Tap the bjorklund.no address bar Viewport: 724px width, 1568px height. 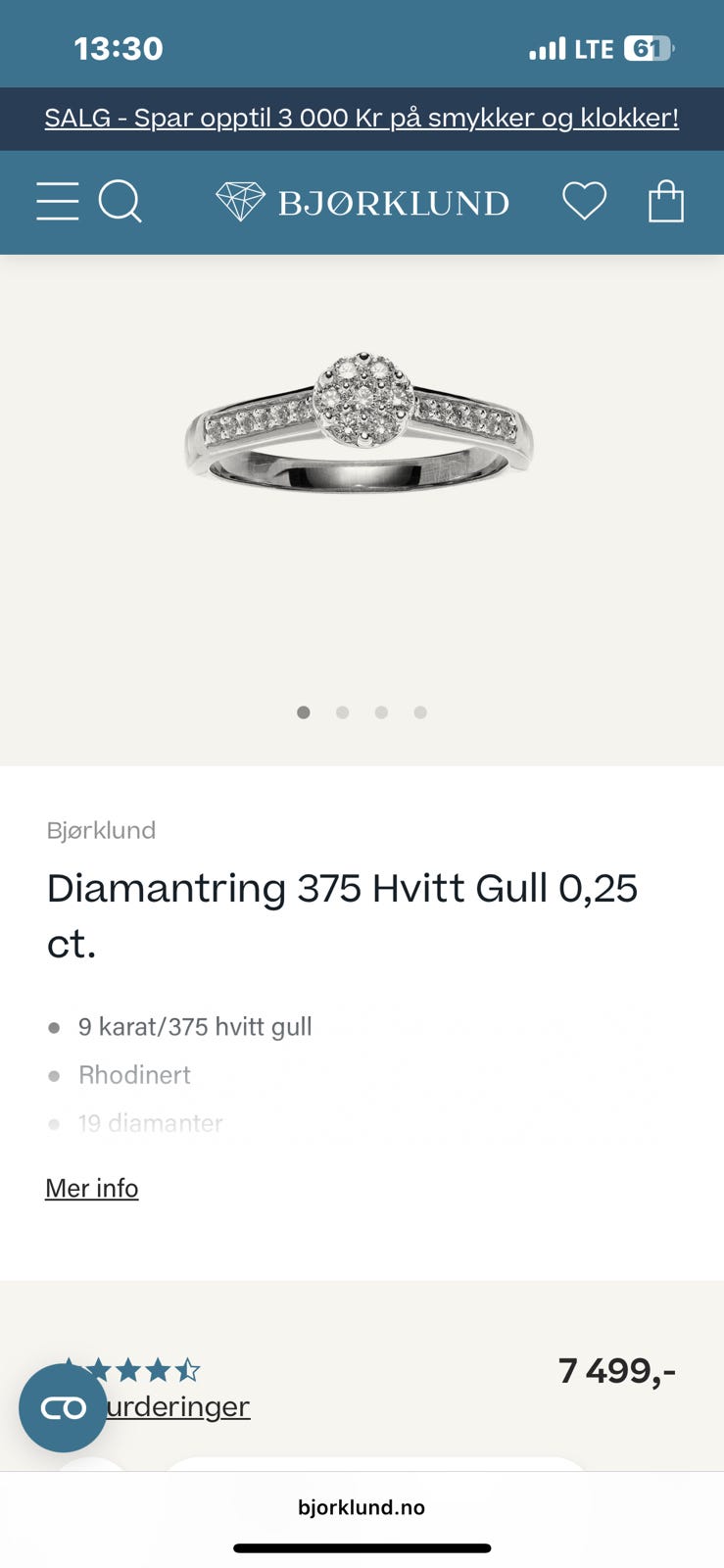coord(362,1506)
